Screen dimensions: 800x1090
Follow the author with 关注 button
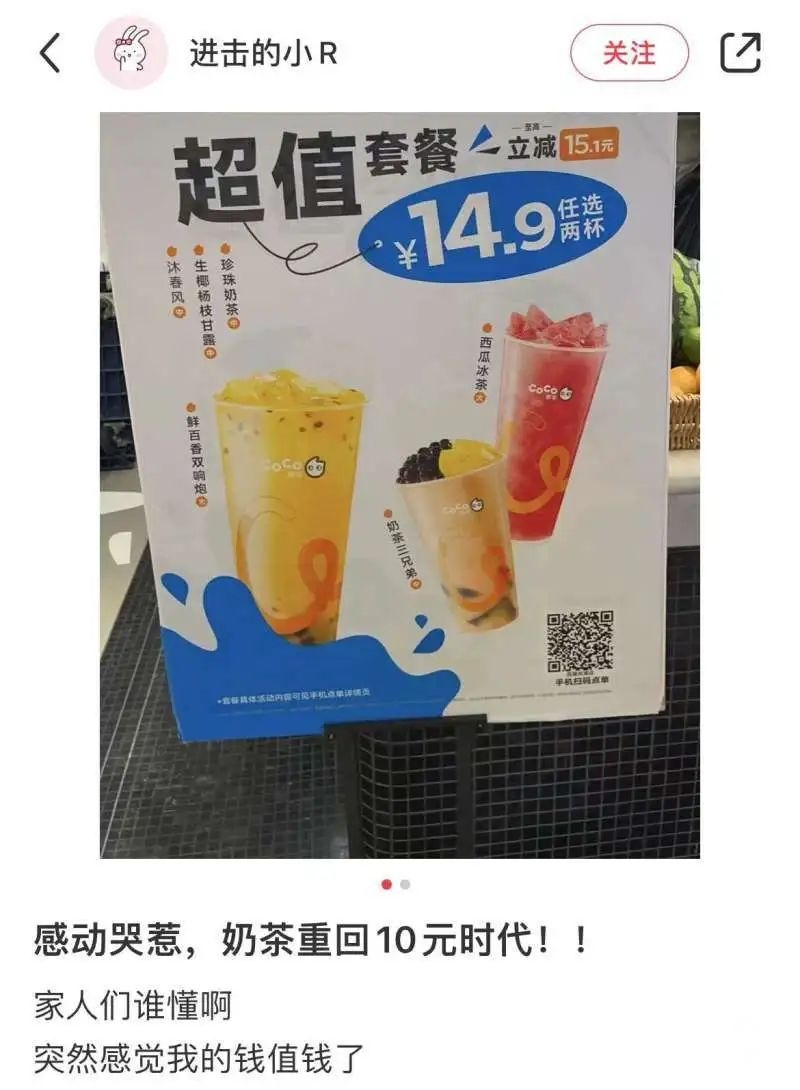point(629,53)
